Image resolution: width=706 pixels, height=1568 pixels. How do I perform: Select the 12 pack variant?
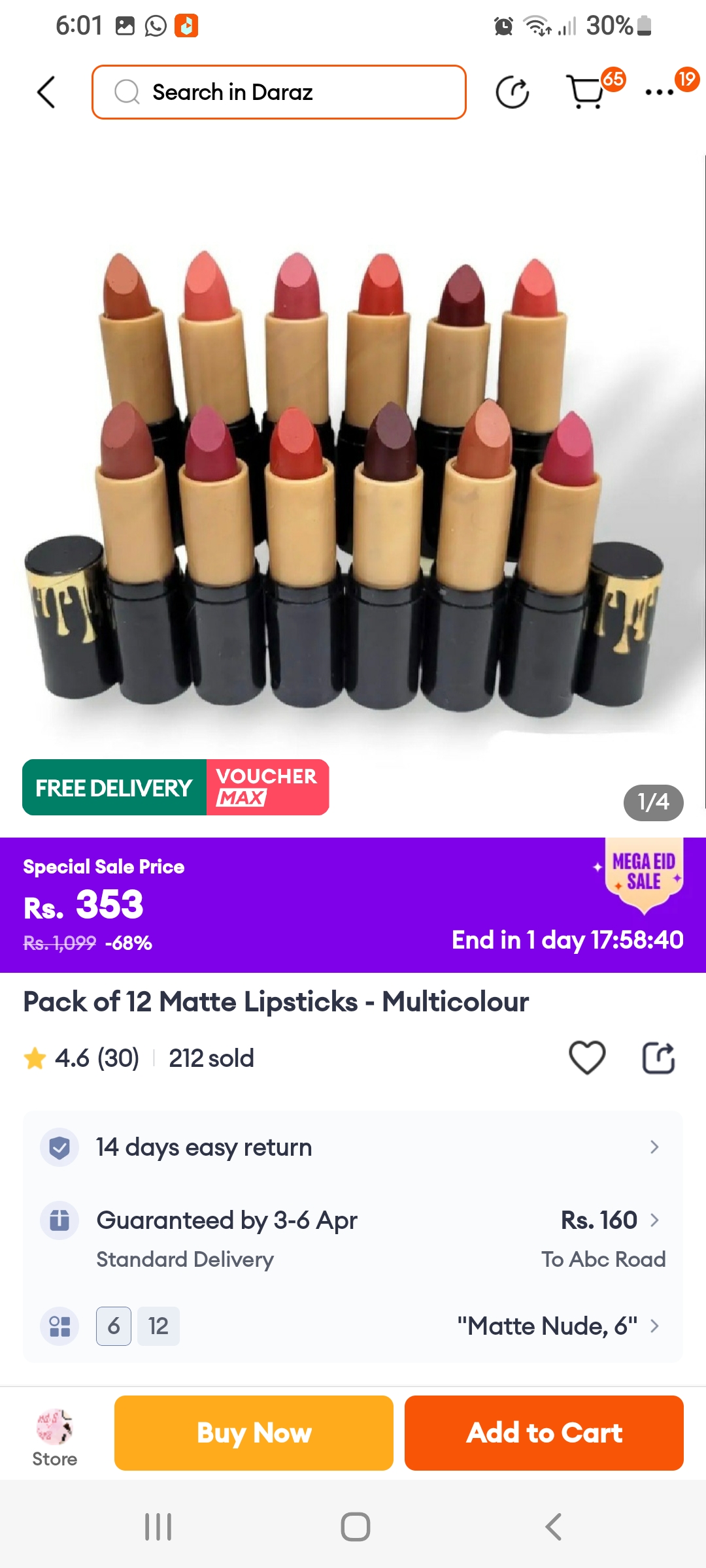(x=158, y=1326)
